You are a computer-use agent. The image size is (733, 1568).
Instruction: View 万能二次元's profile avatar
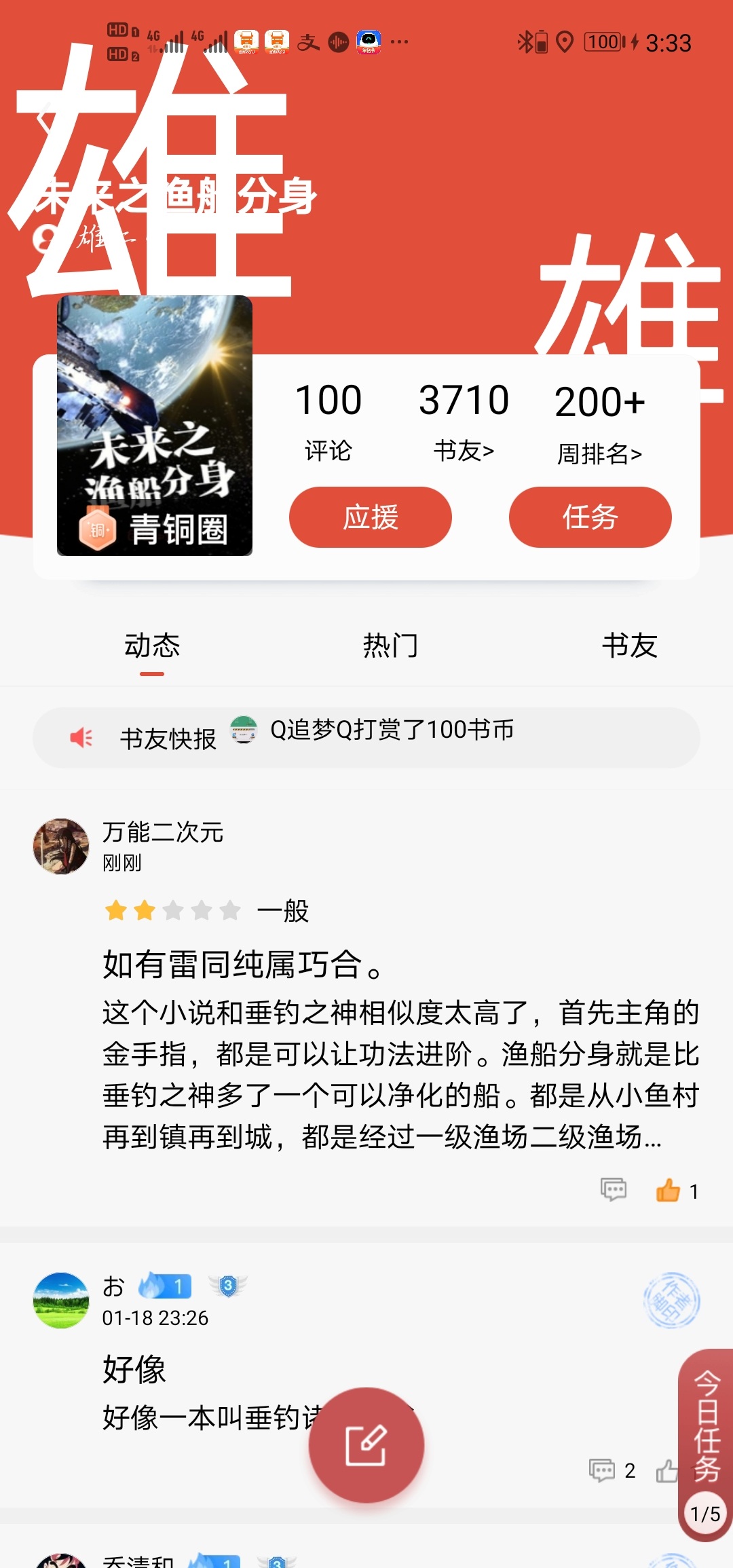61,846
